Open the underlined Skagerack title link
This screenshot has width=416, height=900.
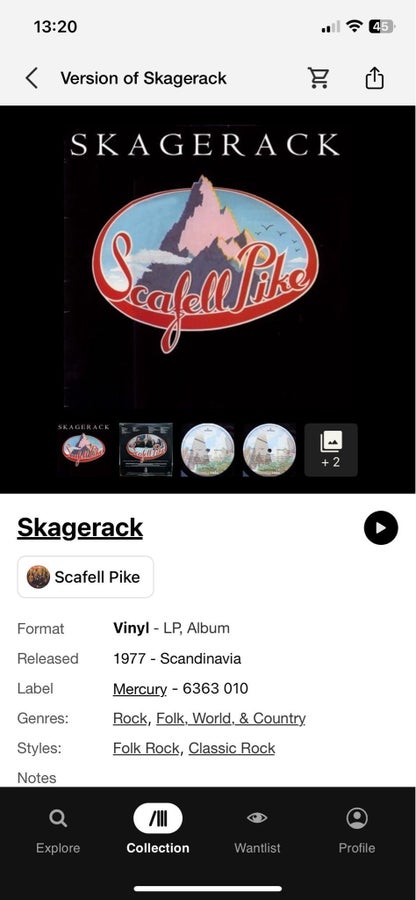(x=80, y=527)
